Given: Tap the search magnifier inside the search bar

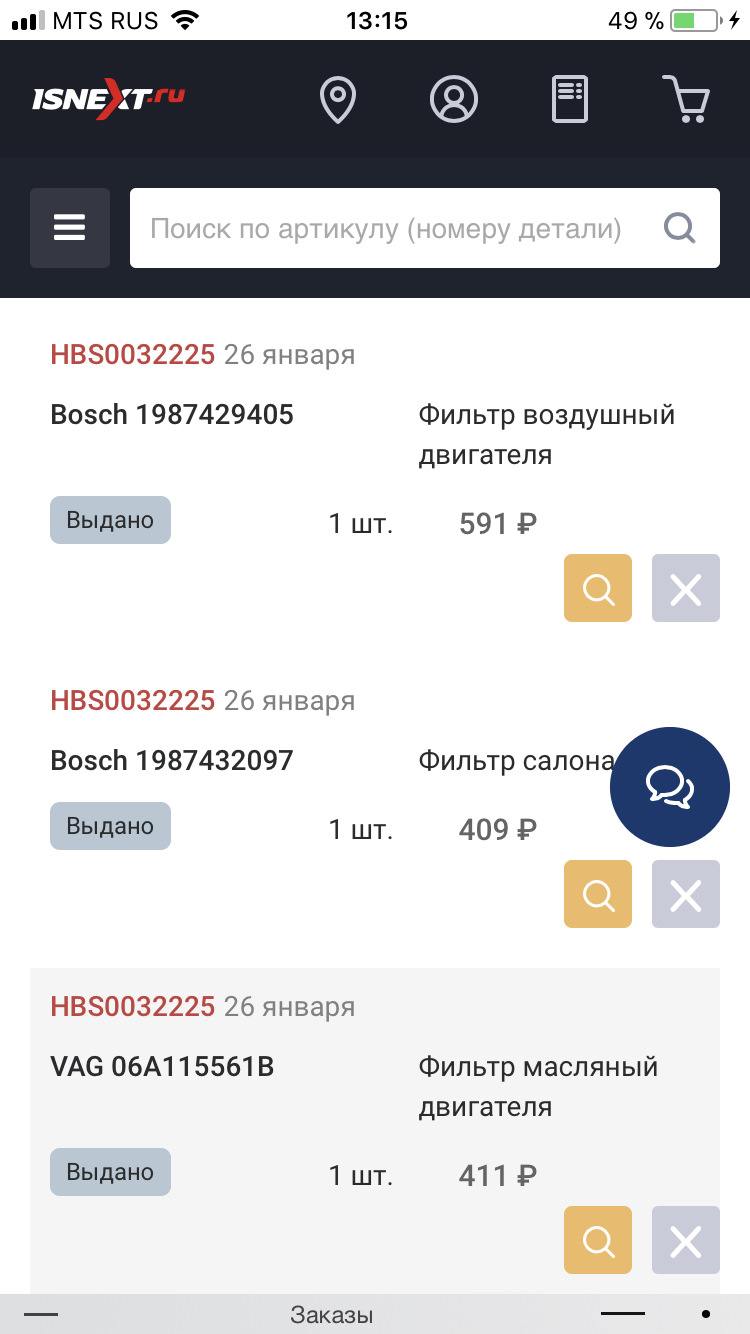Looking at the screenshot, I should click(679, 228).
